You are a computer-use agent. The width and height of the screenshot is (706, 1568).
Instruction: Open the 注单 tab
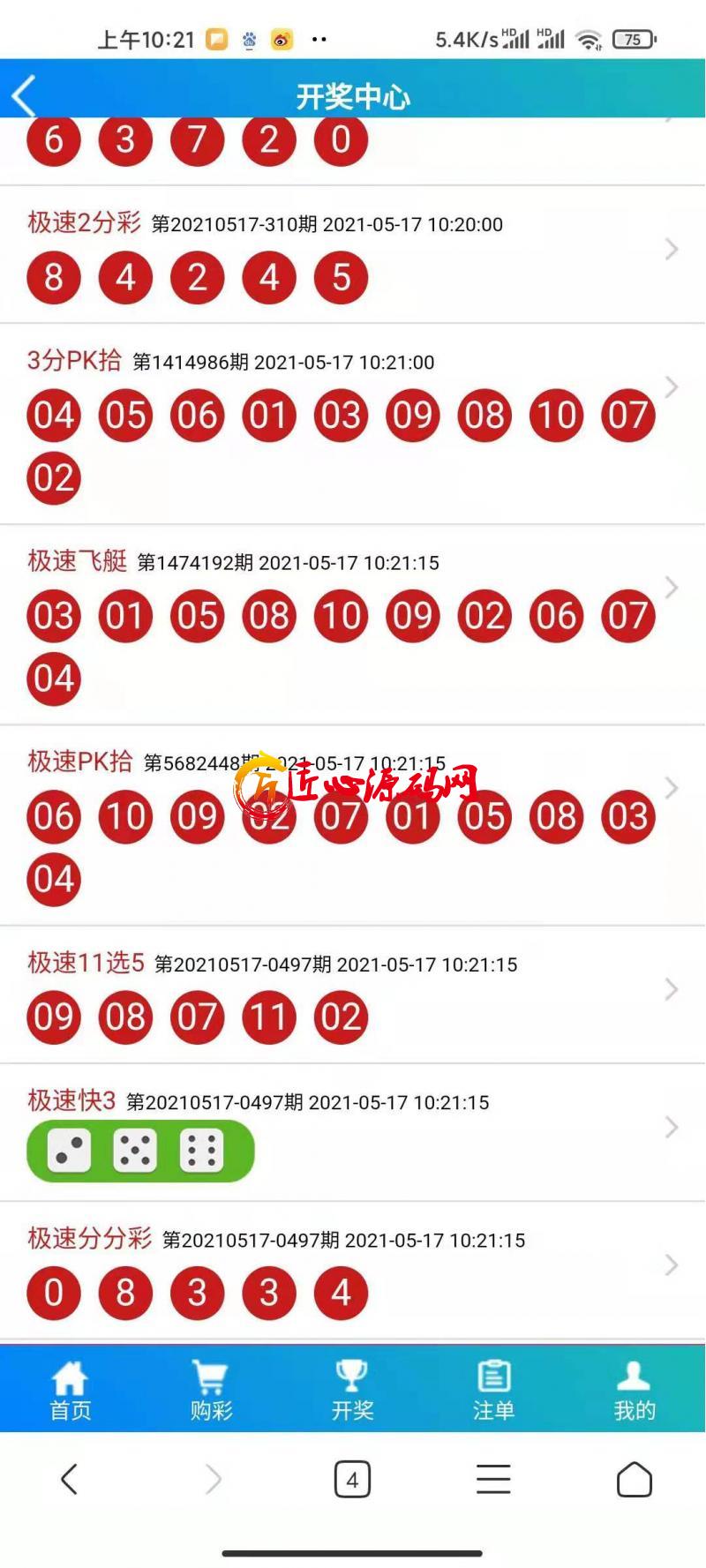tap(493, 1389)
